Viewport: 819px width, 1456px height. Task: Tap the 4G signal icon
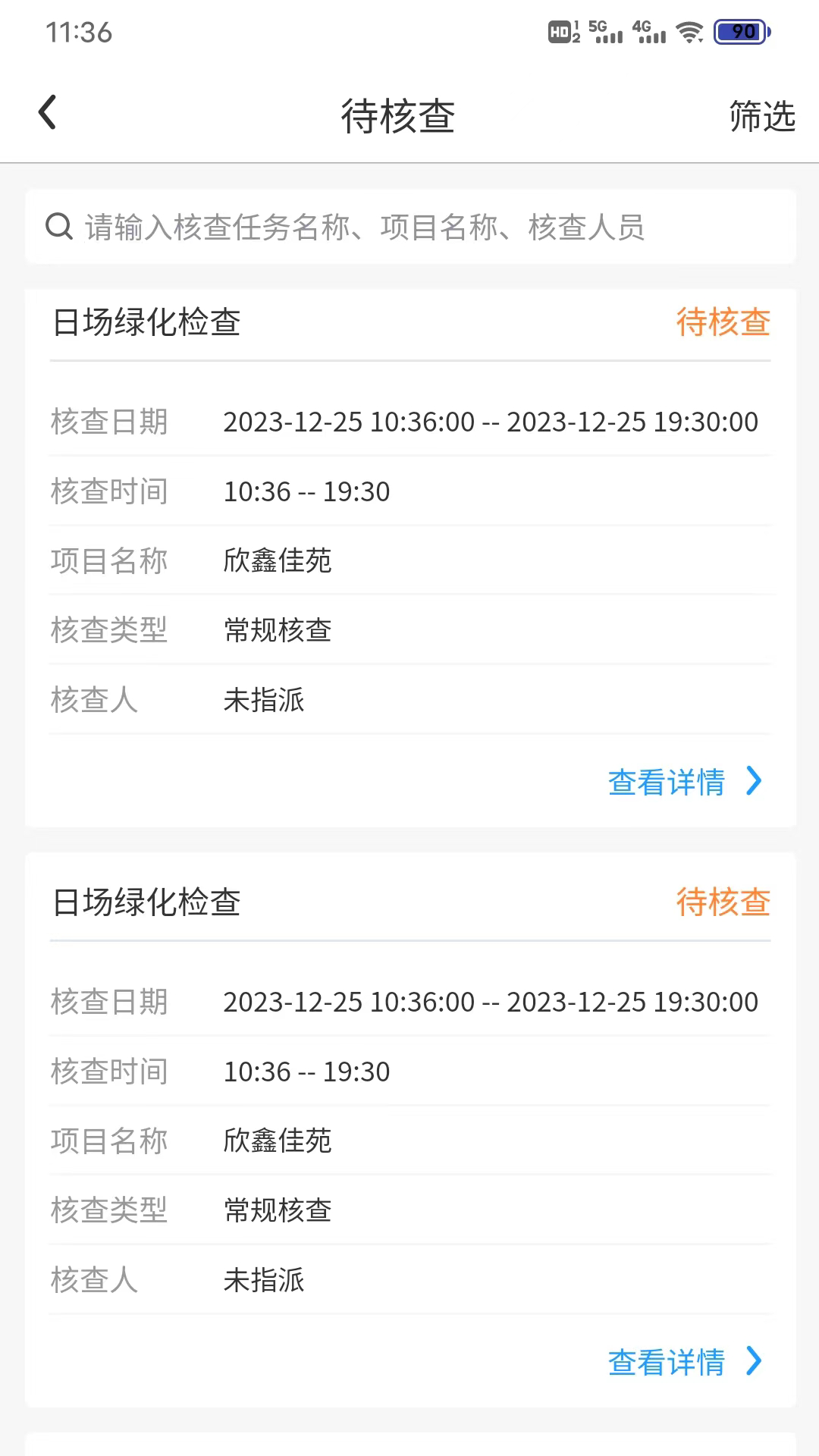(x=651, y=30)
